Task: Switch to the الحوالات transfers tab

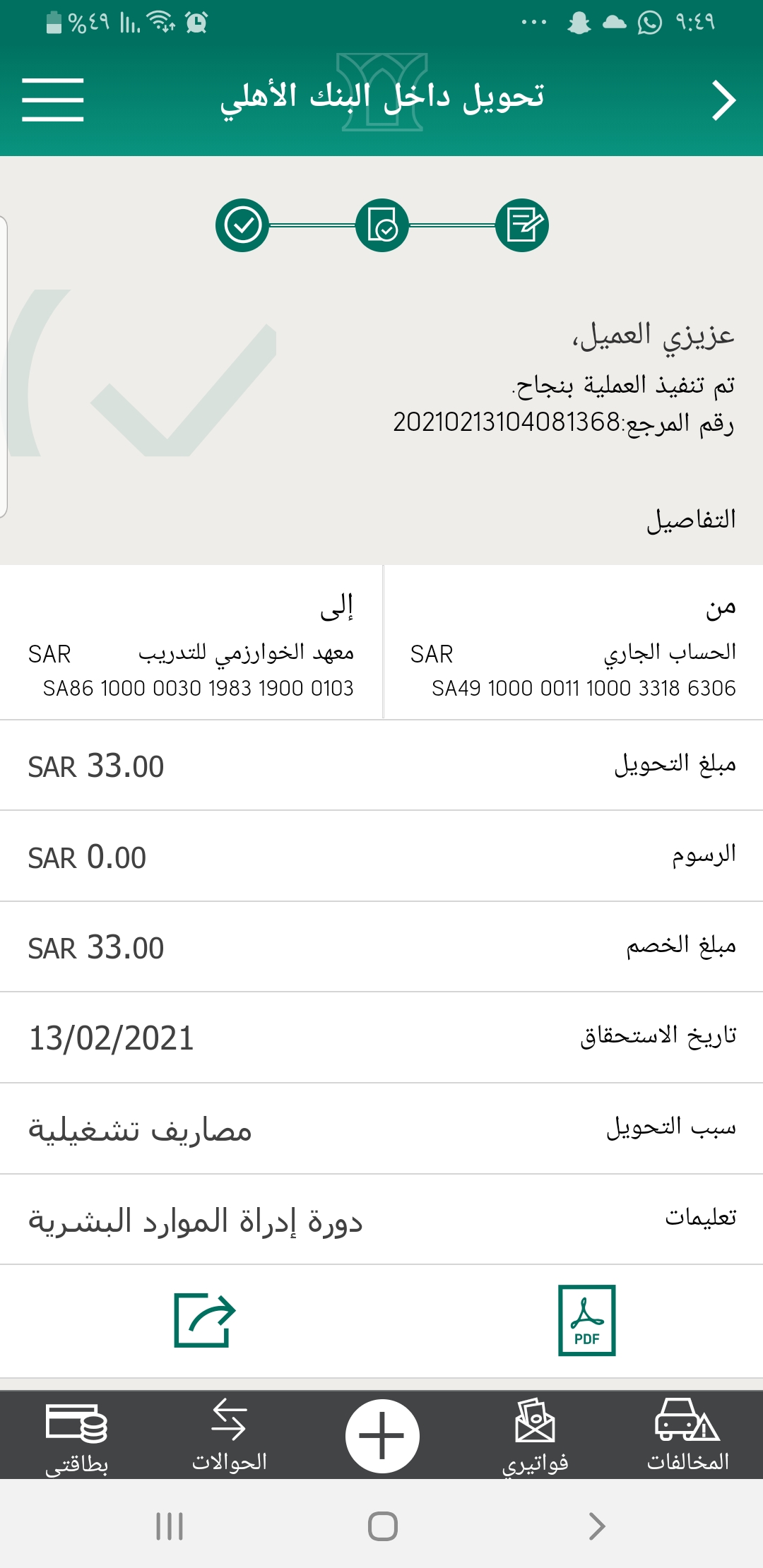Action: (x=230, y=1435)
